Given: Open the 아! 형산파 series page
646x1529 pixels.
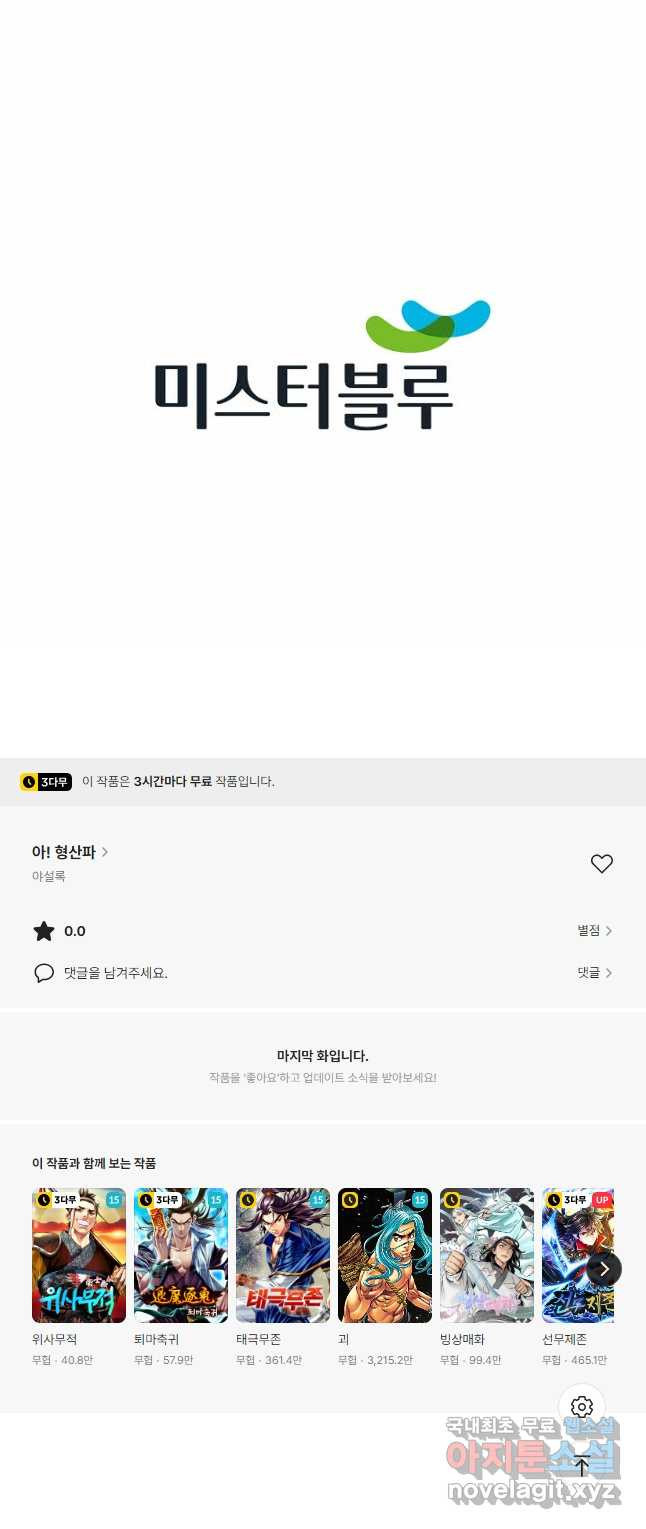Looking at the screenshot, I should click(70, 852).
